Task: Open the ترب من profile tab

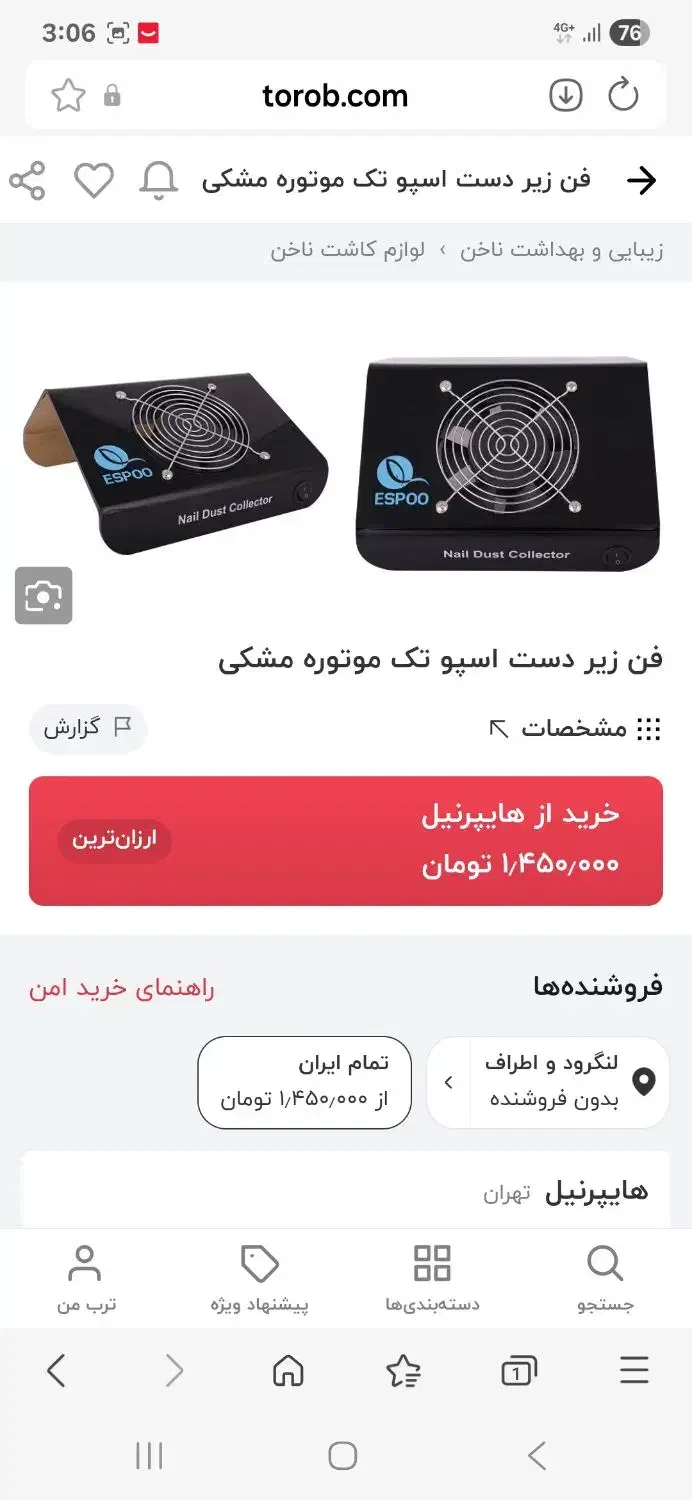Action: click(x=85, y=1279)
